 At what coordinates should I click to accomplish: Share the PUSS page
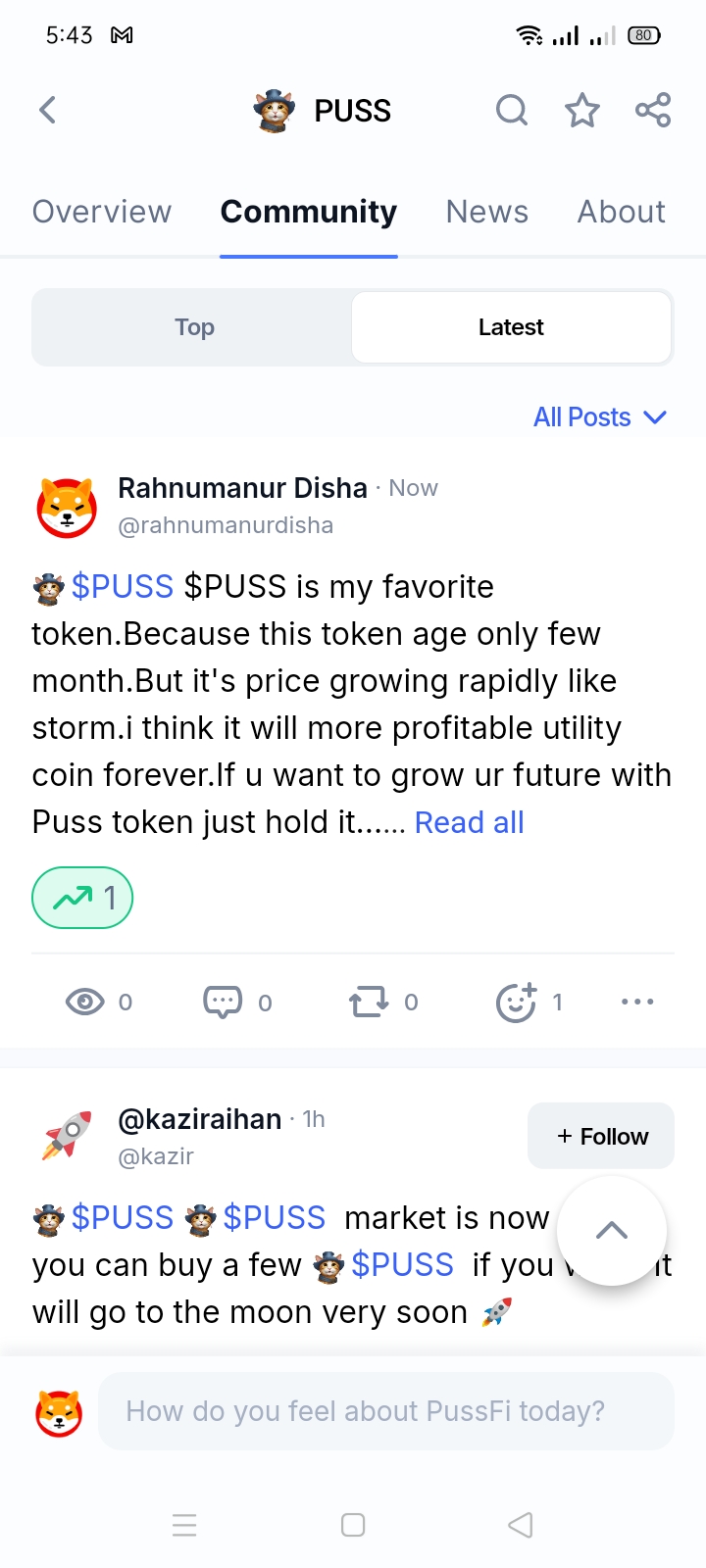653,110
